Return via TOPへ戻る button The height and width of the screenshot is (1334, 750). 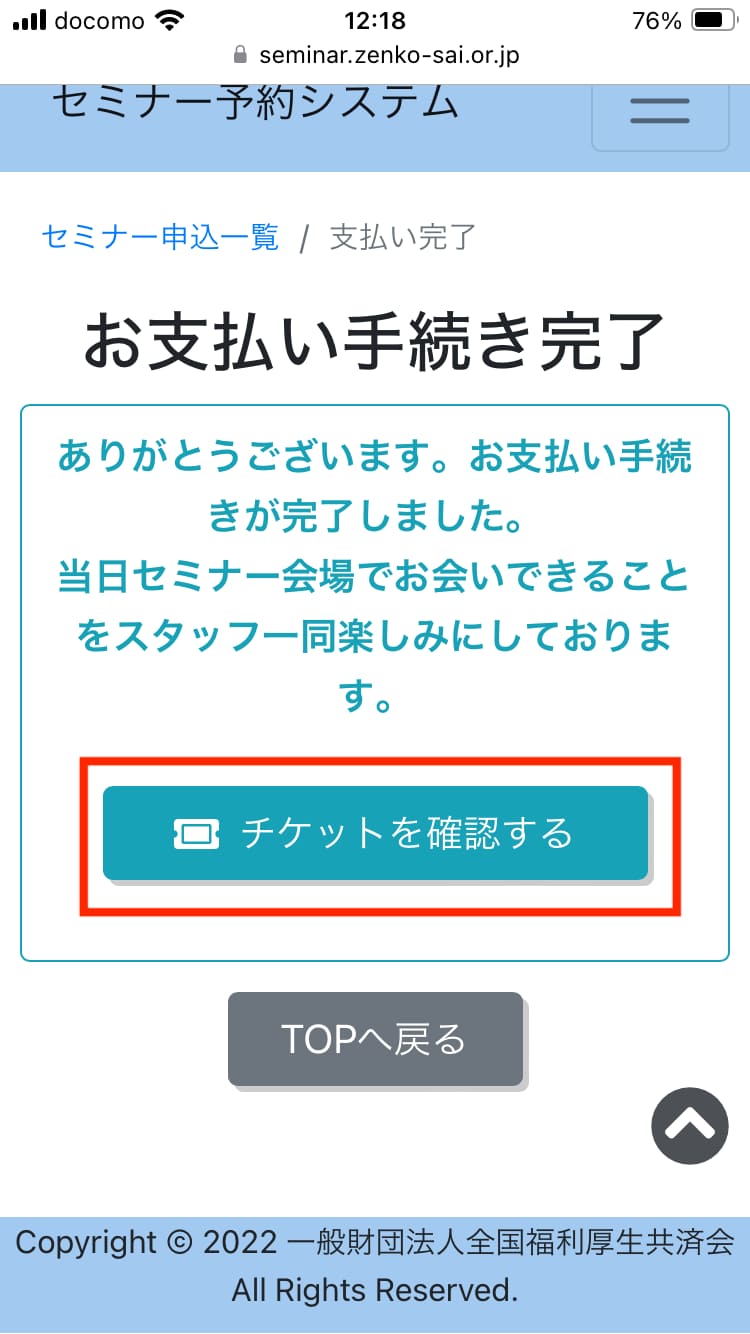pos(375,1039)
